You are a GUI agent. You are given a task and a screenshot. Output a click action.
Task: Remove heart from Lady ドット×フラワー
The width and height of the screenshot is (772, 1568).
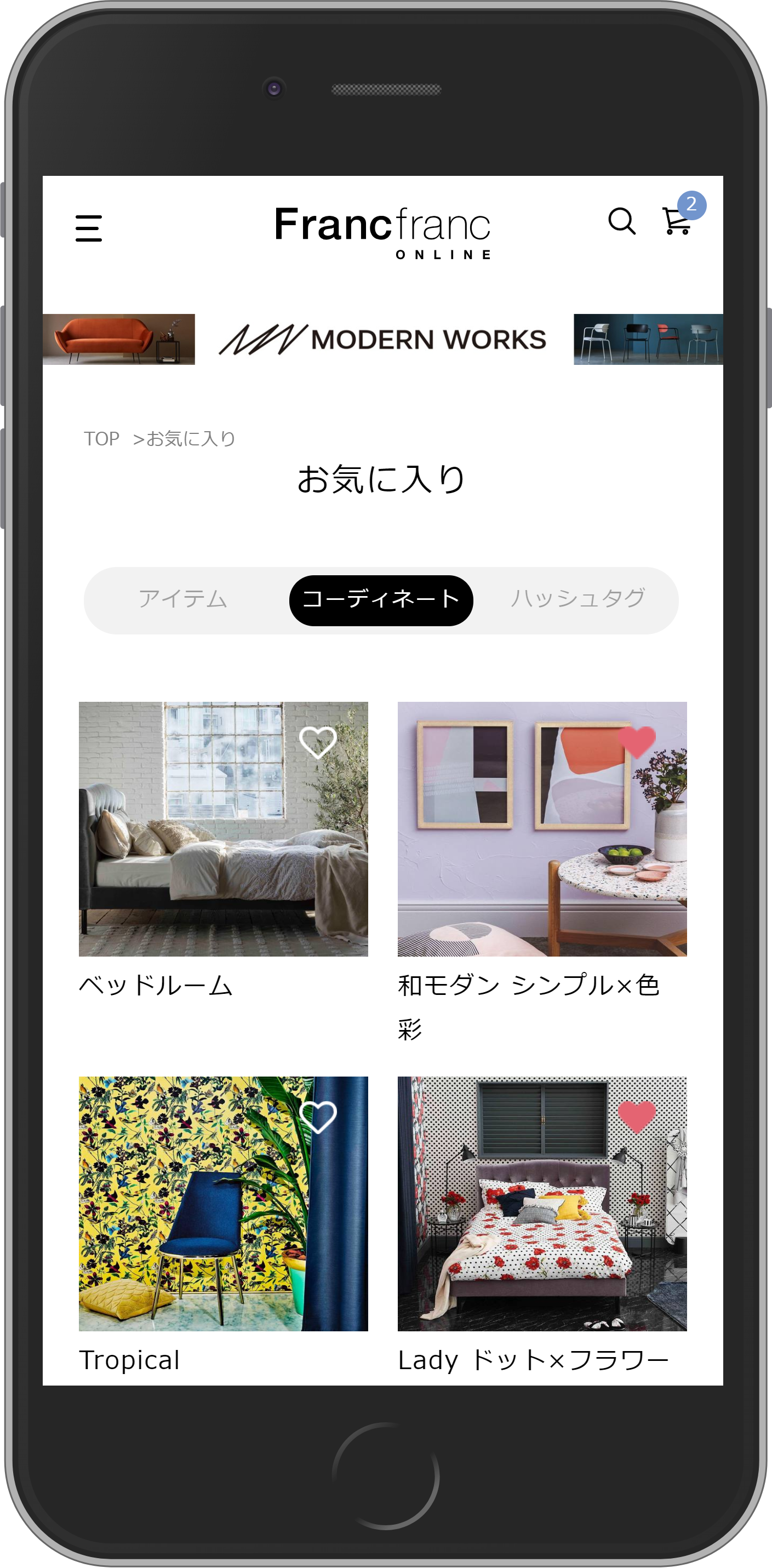(x=637, y=1117)
